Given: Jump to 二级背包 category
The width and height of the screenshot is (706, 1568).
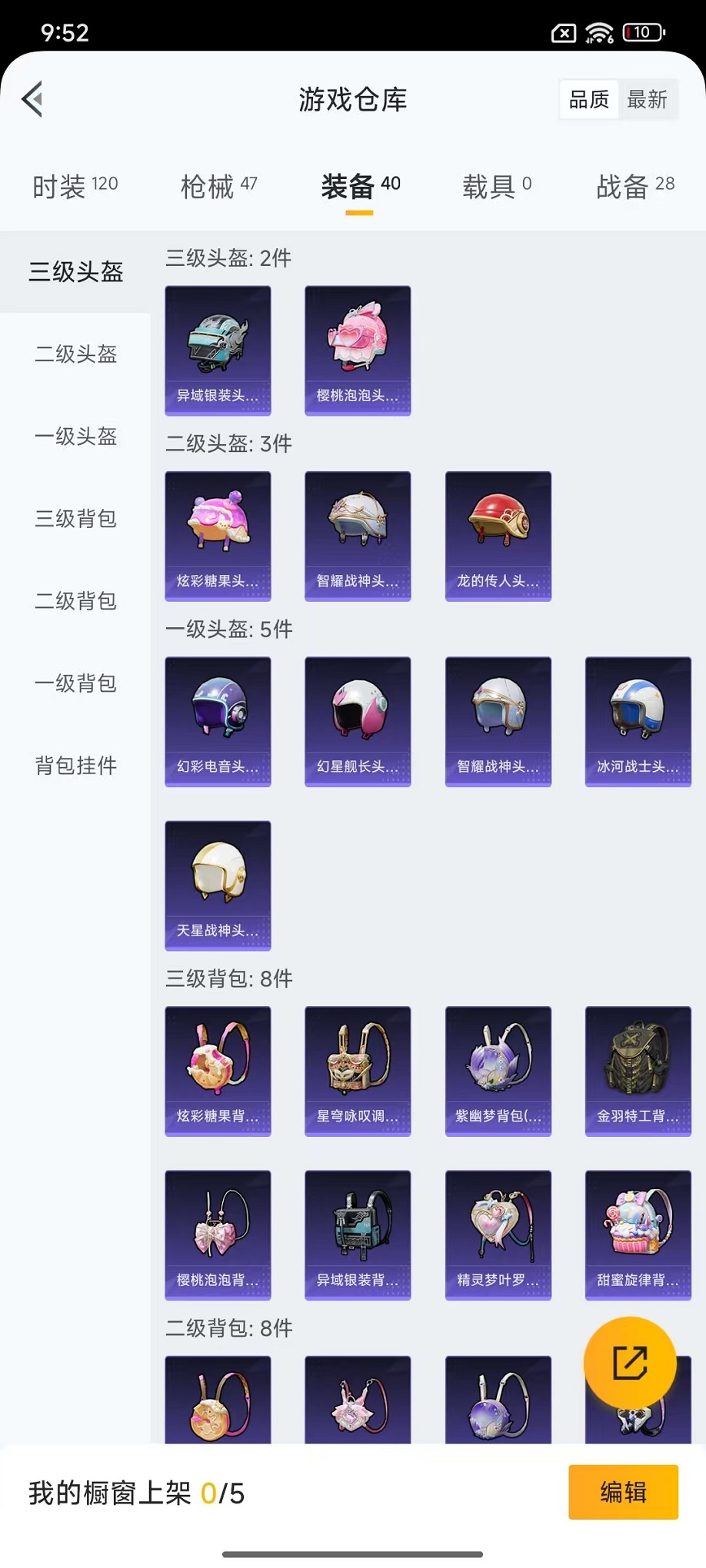Looking at the screenshot, I should point(75,601).
